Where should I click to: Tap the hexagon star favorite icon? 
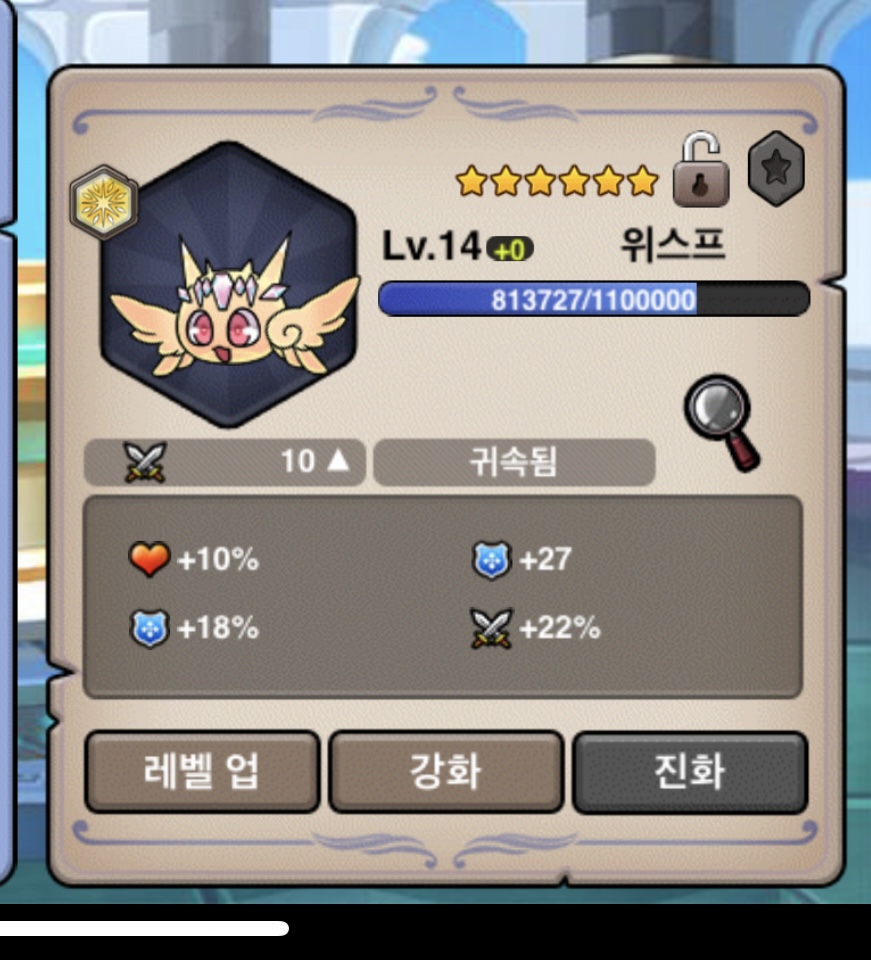[x=777, y=169]
